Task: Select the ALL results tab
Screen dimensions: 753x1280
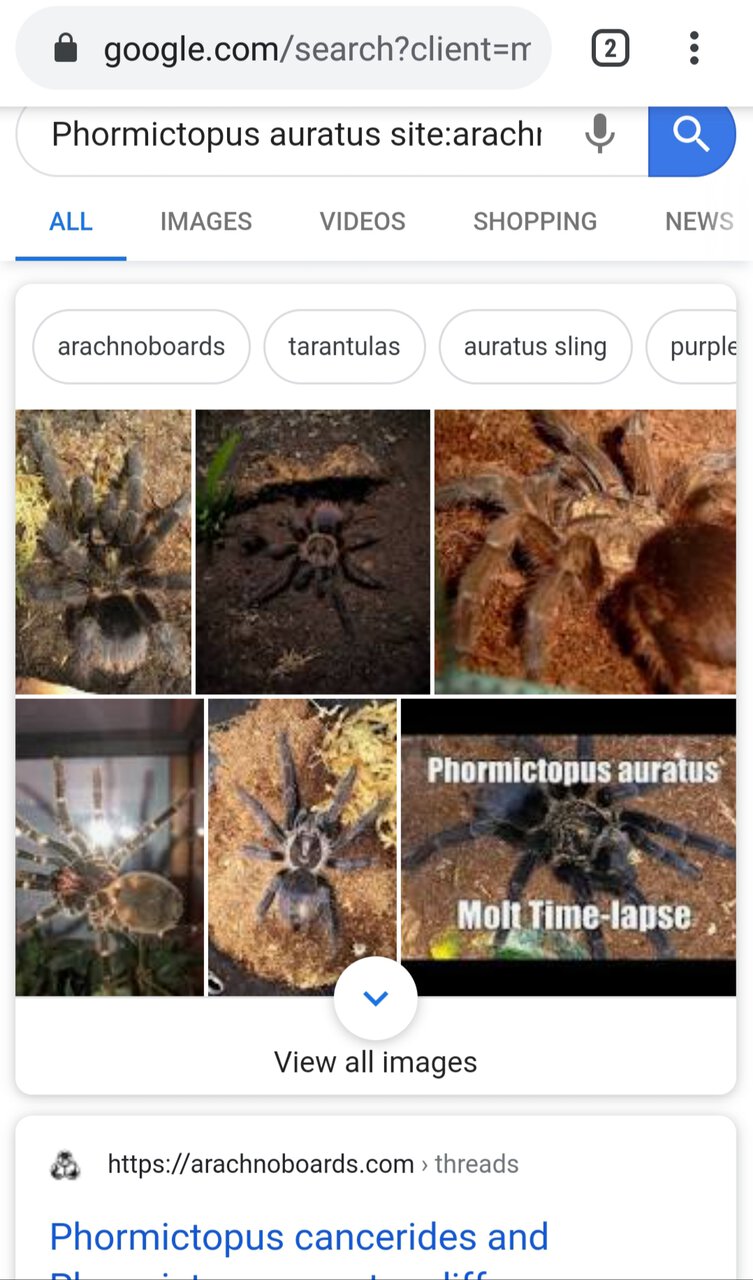Action: coord(71,221)
